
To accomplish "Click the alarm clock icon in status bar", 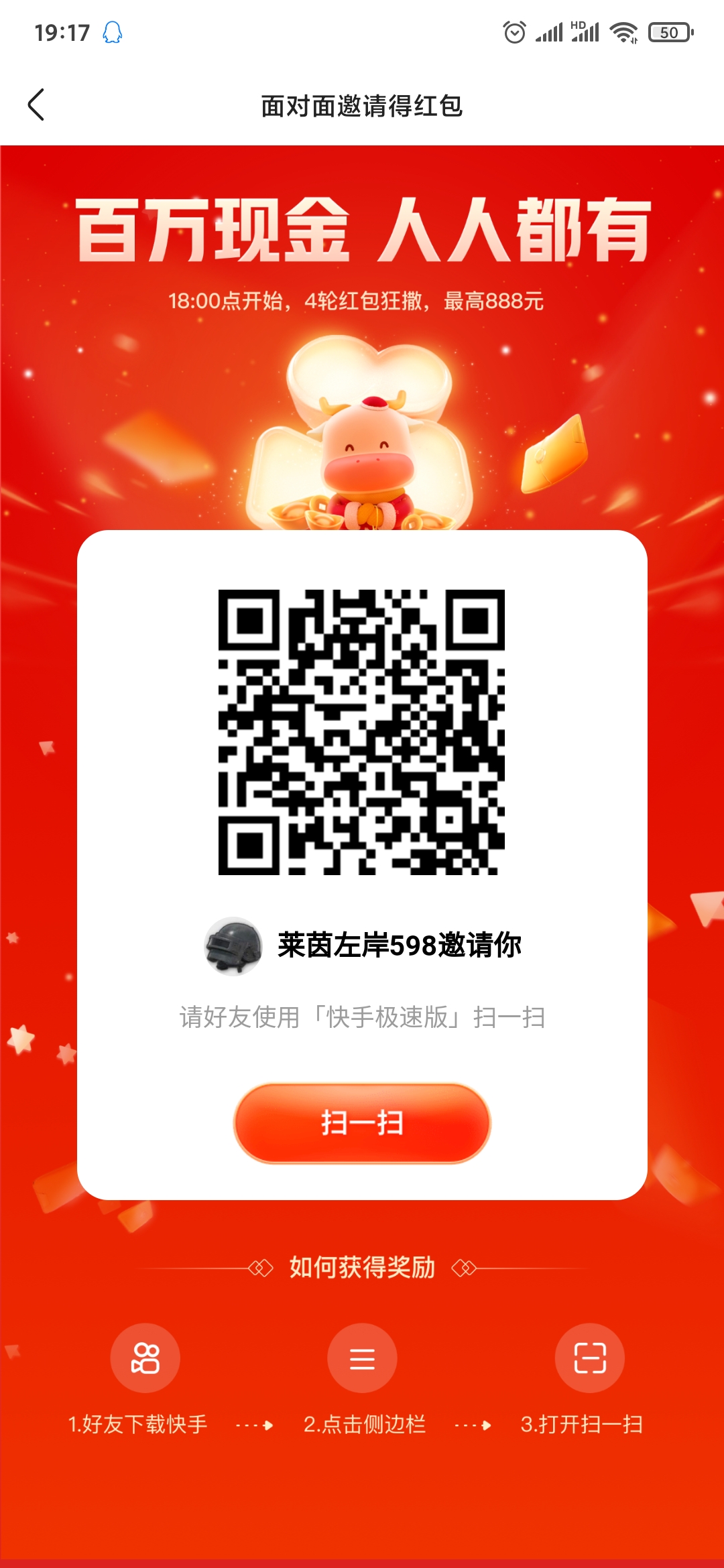I will pyautogui.click(x=513, y=32).
